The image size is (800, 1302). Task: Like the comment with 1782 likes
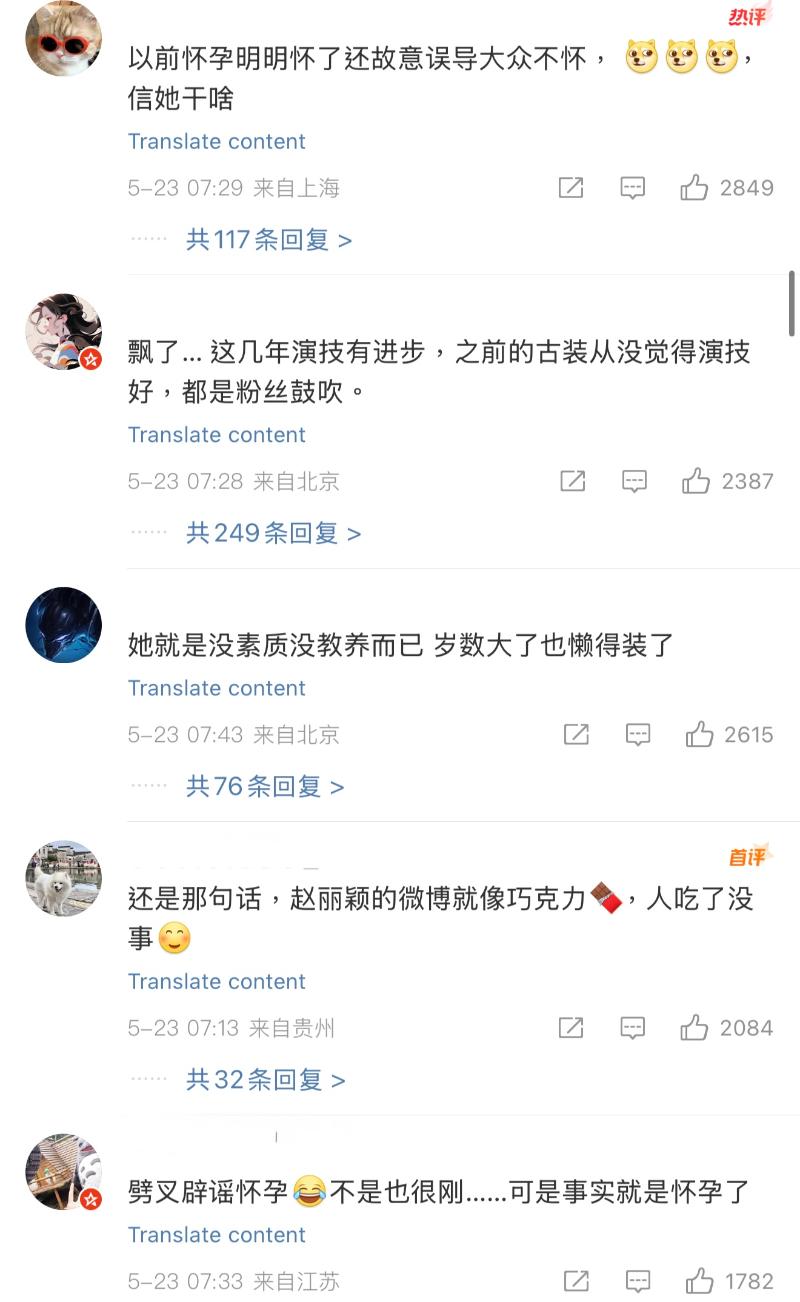(x=699, y=1281)
